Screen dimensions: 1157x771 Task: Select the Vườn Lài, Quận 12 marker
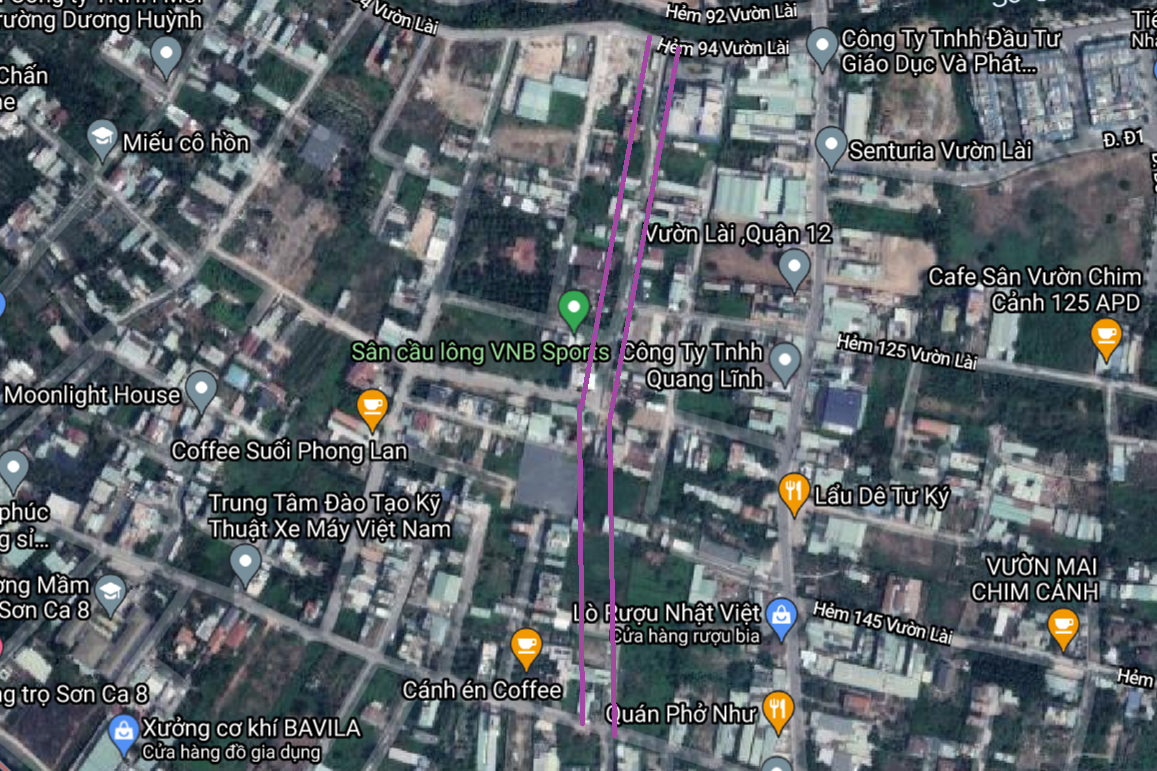point(794,269)
